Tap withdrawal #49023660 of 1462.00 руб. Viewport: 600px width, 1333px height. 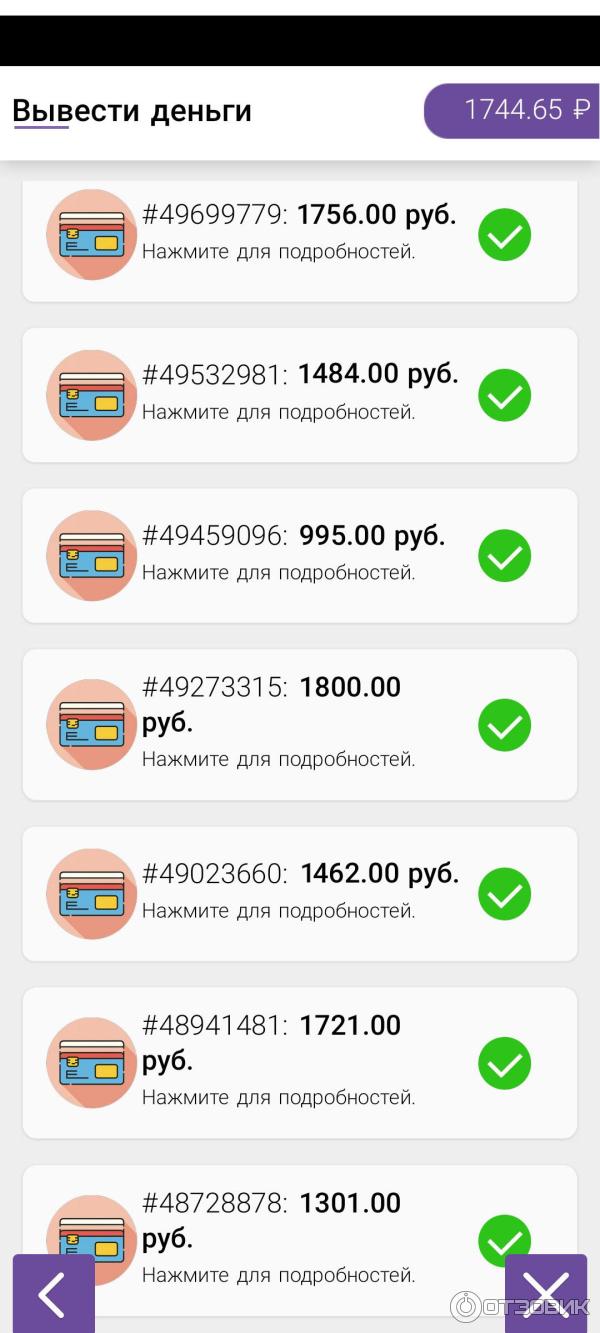pos(299,893)
